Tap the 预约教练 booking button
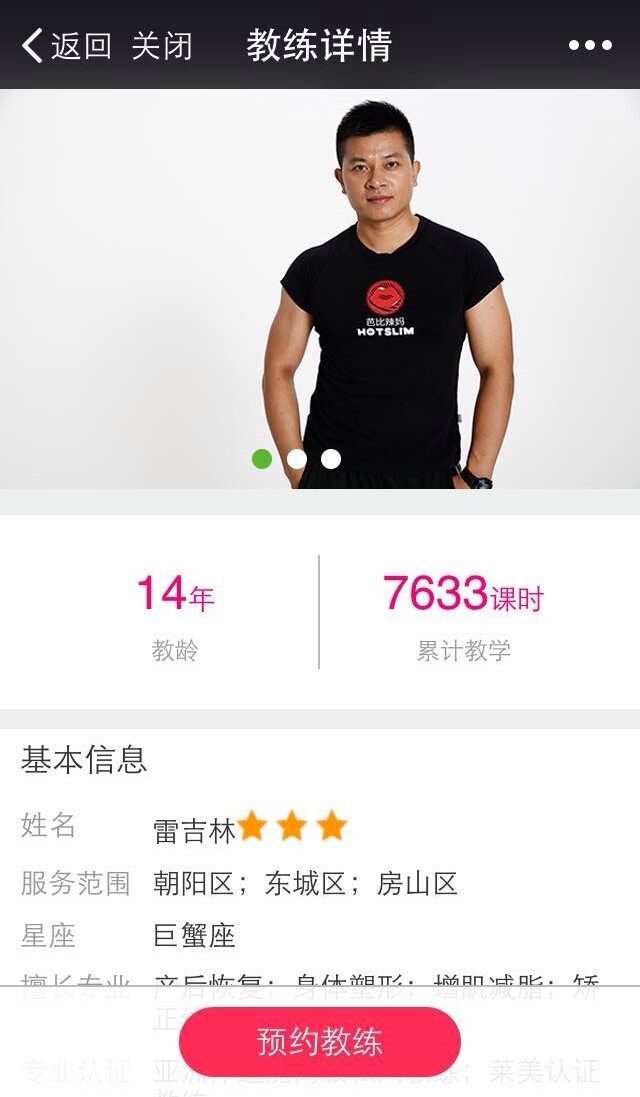Viewport: 640px width, 1097px height. 320,1042
